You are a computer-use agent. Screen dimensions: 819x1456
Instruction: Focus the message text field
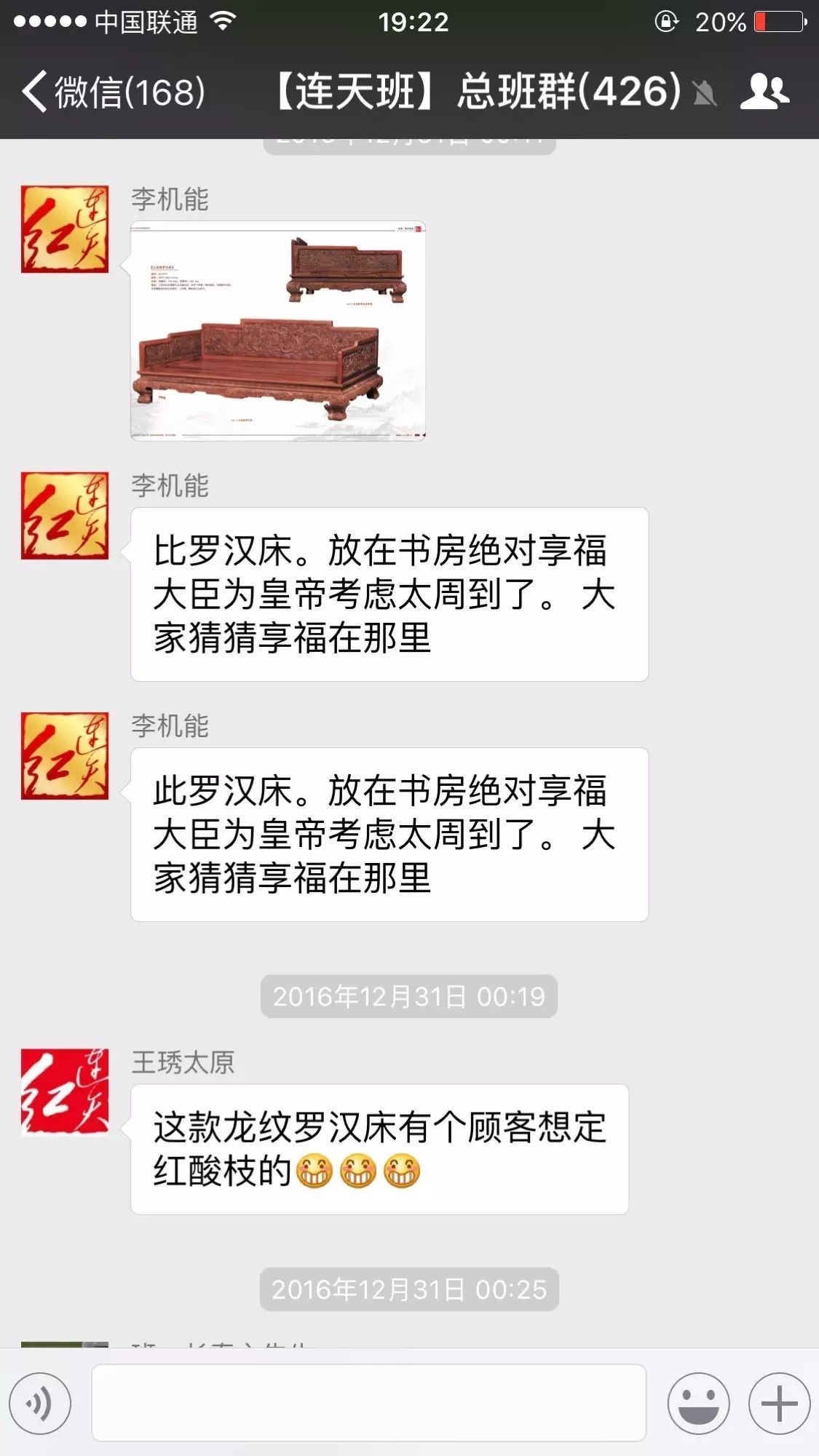(368, 1403)
